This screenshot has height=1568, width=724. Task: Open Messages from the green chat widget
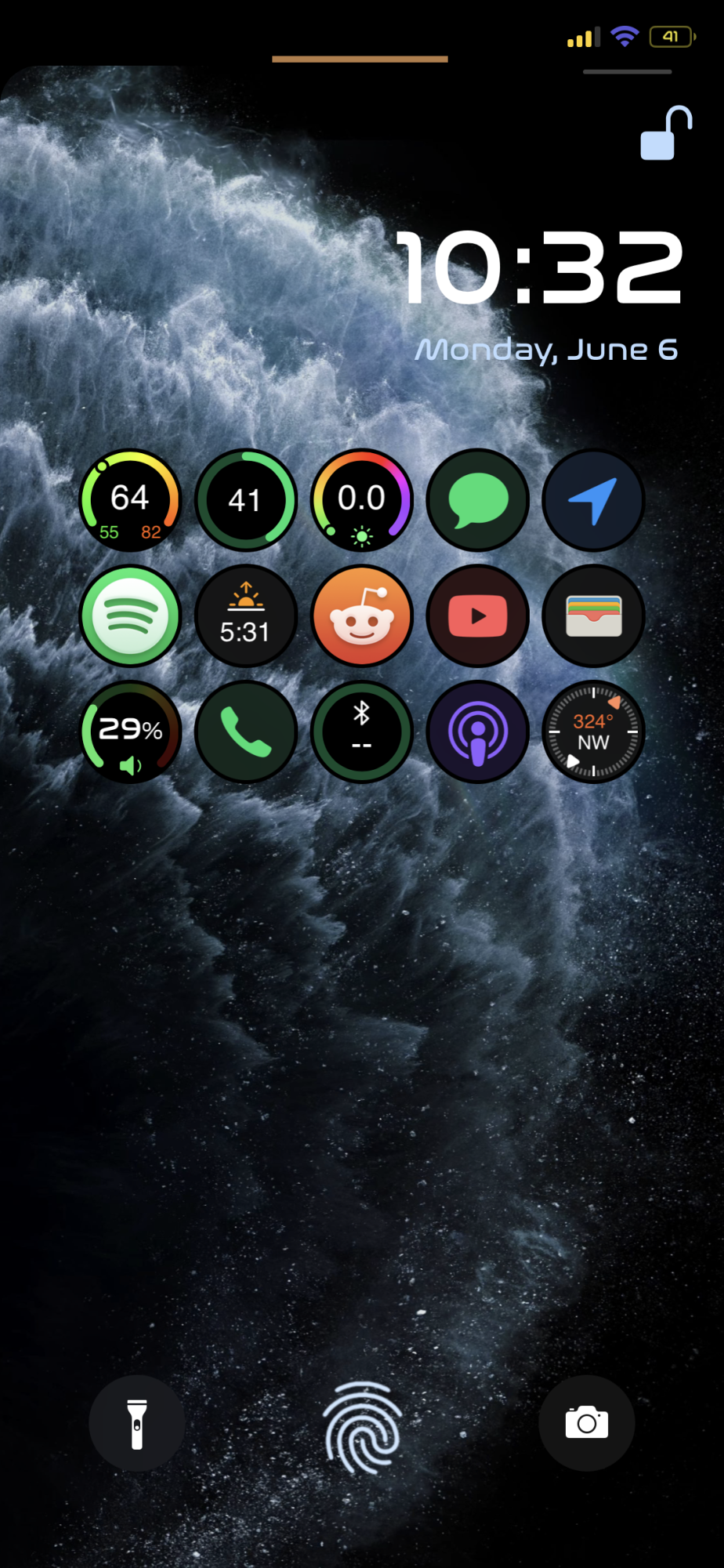pos(477,500)
